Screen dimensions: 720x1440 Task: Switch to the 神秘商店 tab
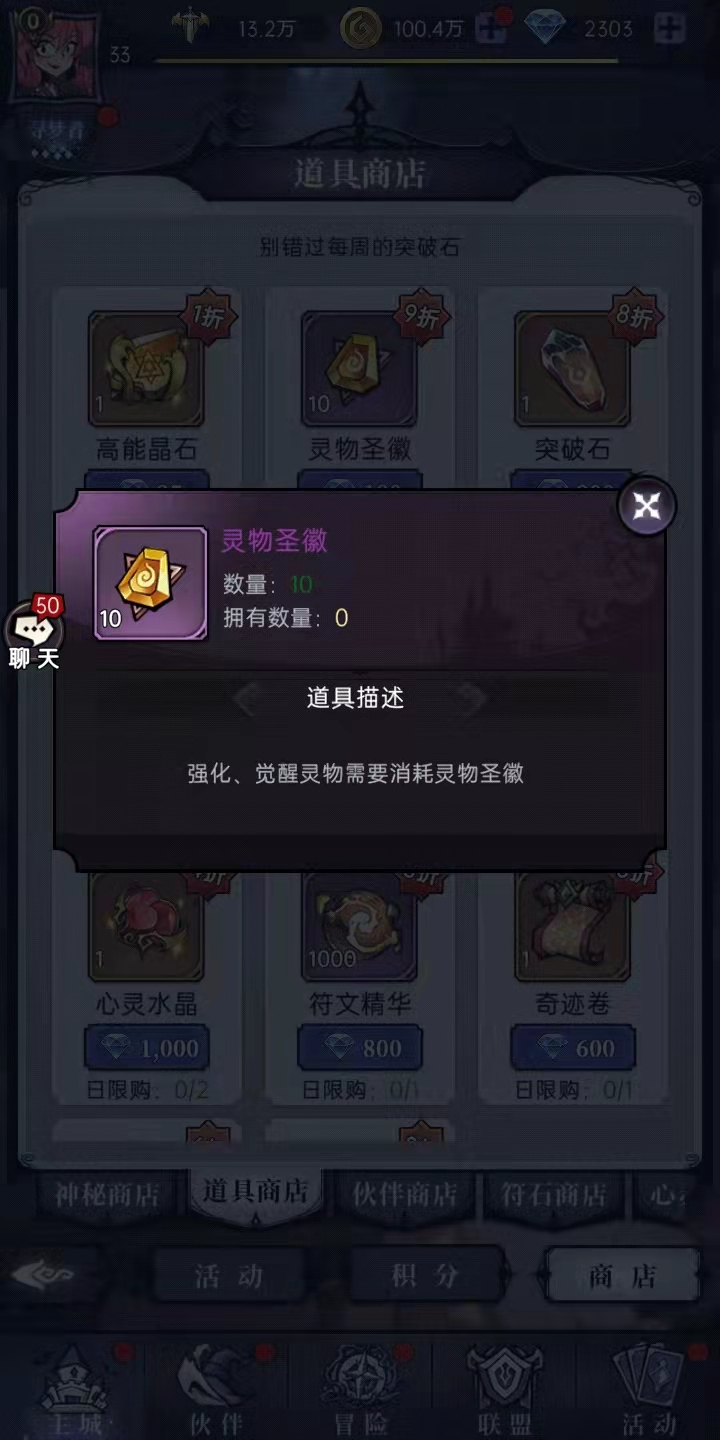click(107, 1194)
